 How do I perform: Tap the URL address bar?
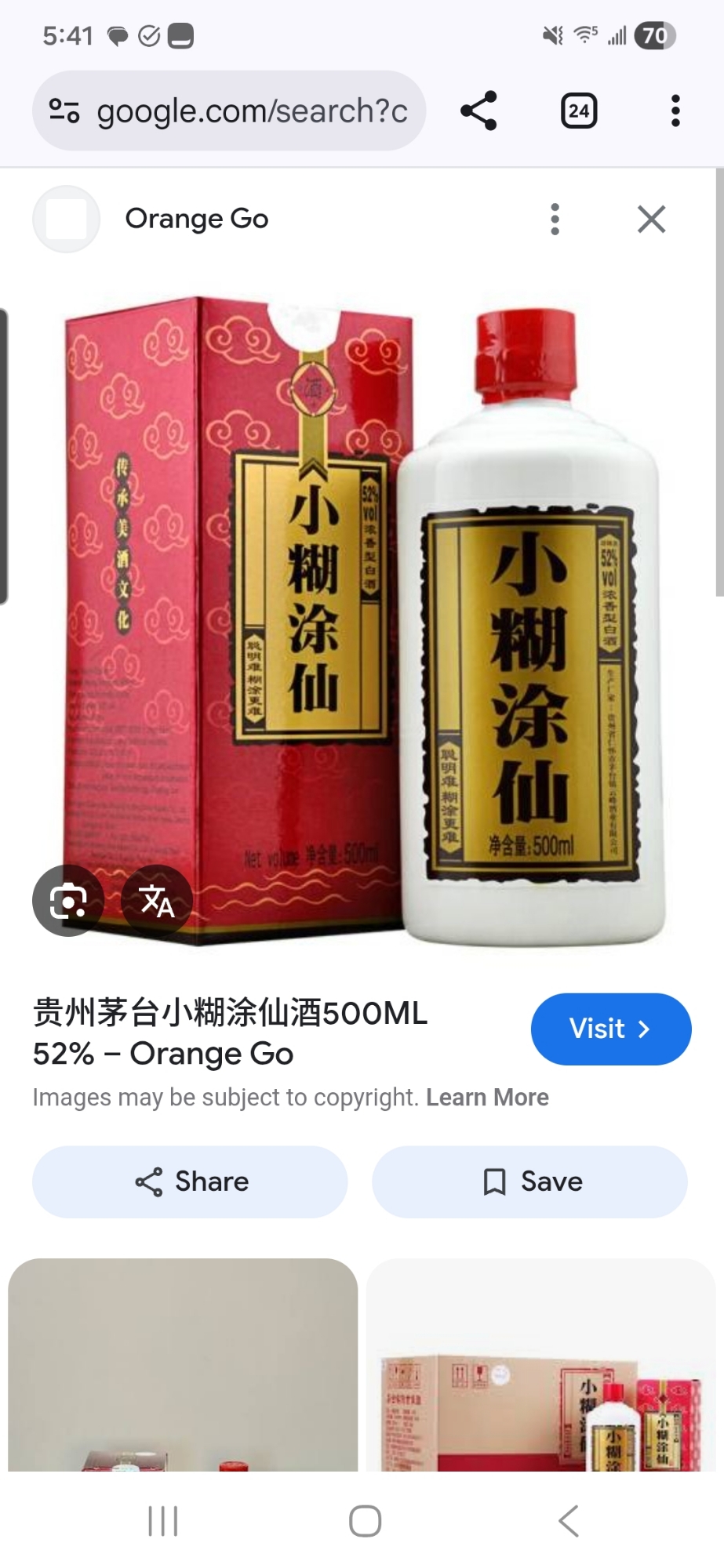[251, 111]
